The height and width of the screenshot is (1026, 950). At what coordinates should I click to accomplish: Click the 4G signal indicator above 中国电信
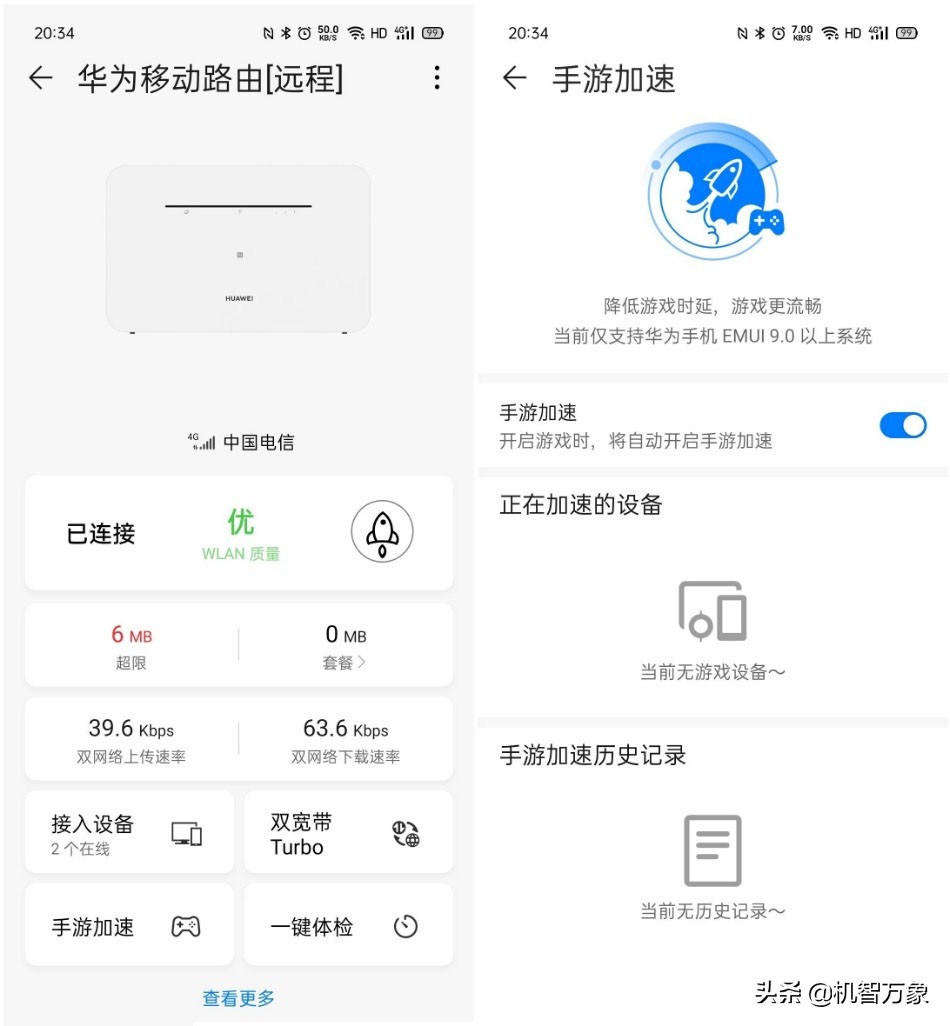coord(199,440)
